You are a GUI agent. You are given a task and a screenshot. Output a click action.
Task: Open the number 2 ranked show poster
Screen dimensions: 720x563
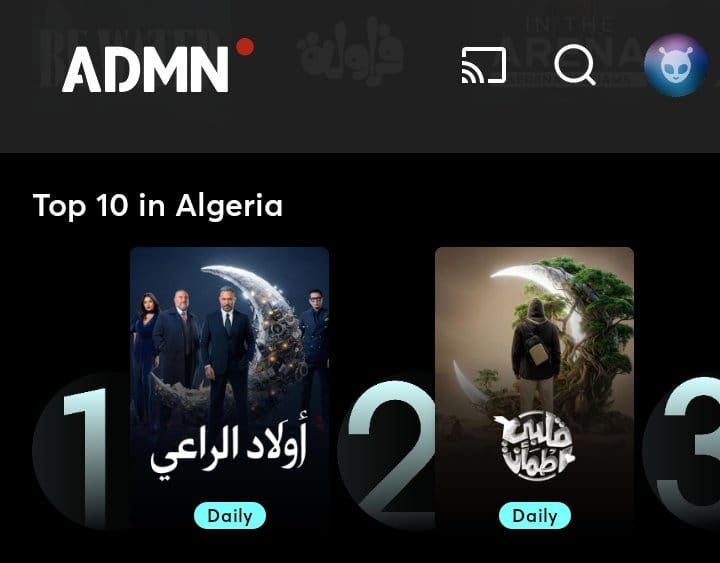click(534, 385)
